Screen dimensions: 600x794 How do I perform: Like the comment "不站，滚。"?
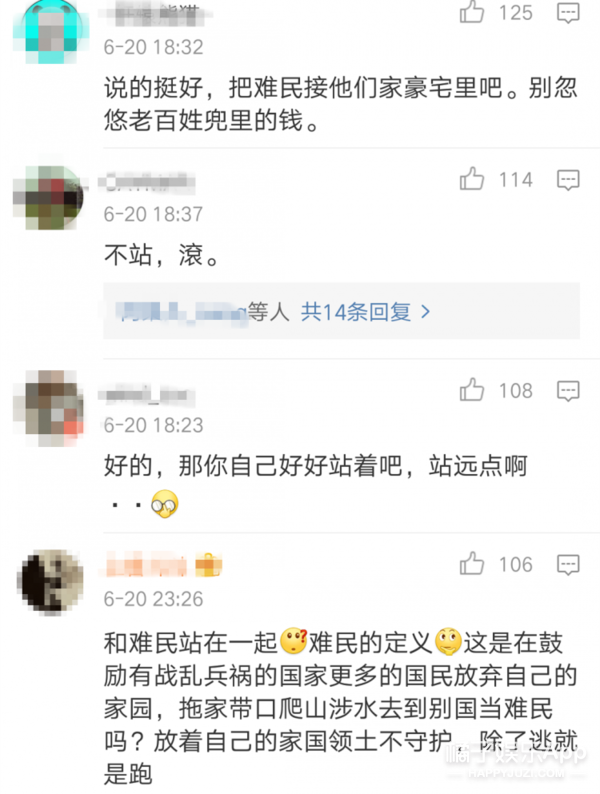tap(472, 180)
